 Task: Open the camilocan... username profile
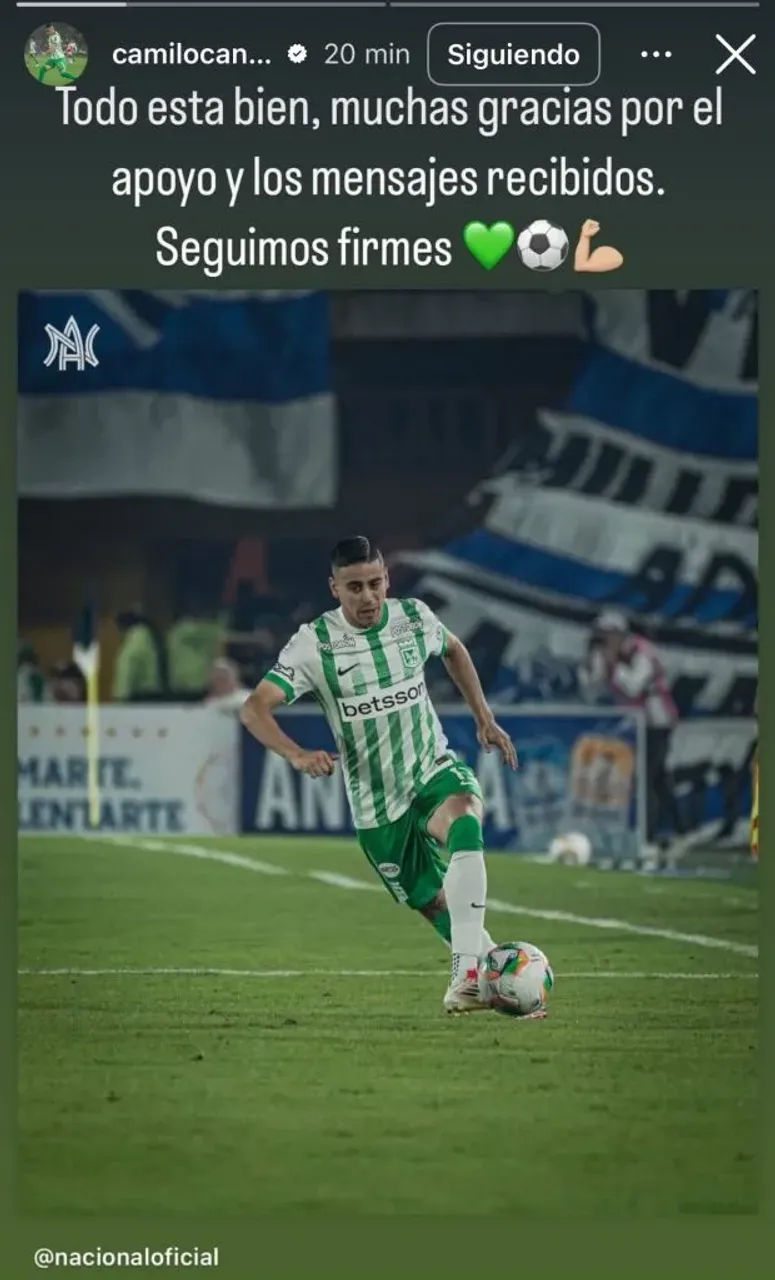coord(191,55)
